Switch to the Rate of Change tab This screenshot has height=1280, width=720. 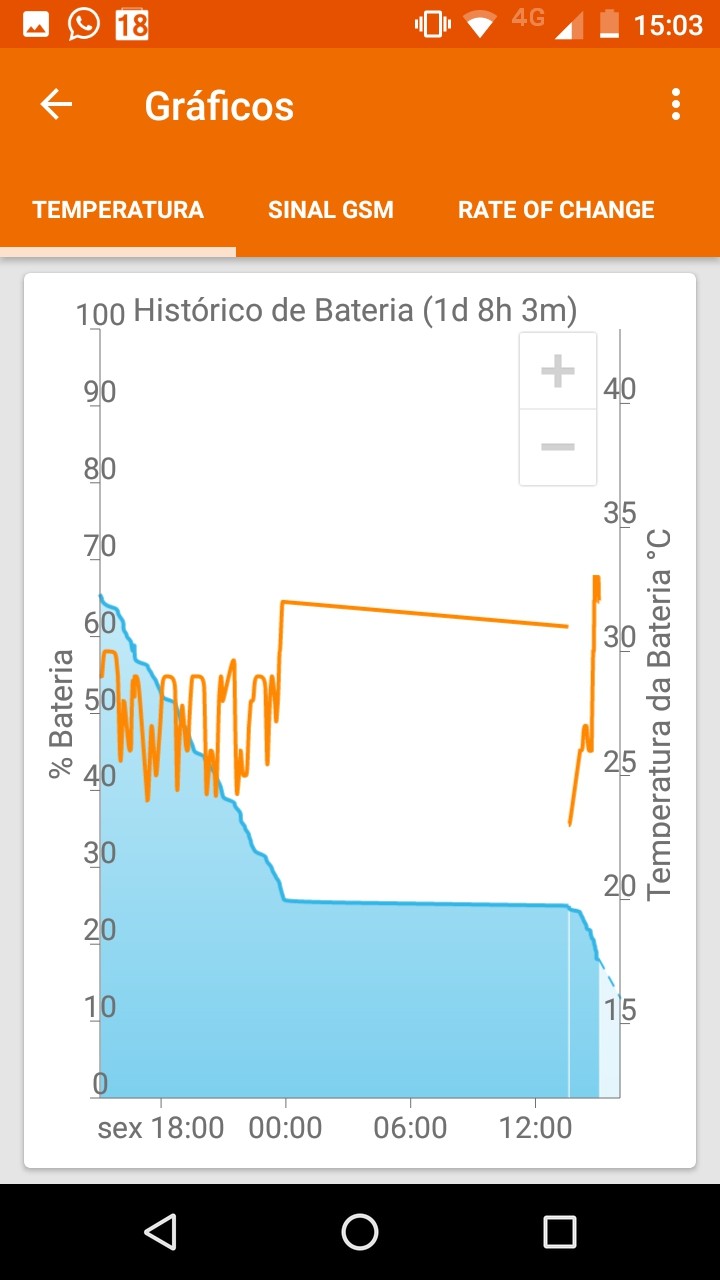click(x=556, y=210)
